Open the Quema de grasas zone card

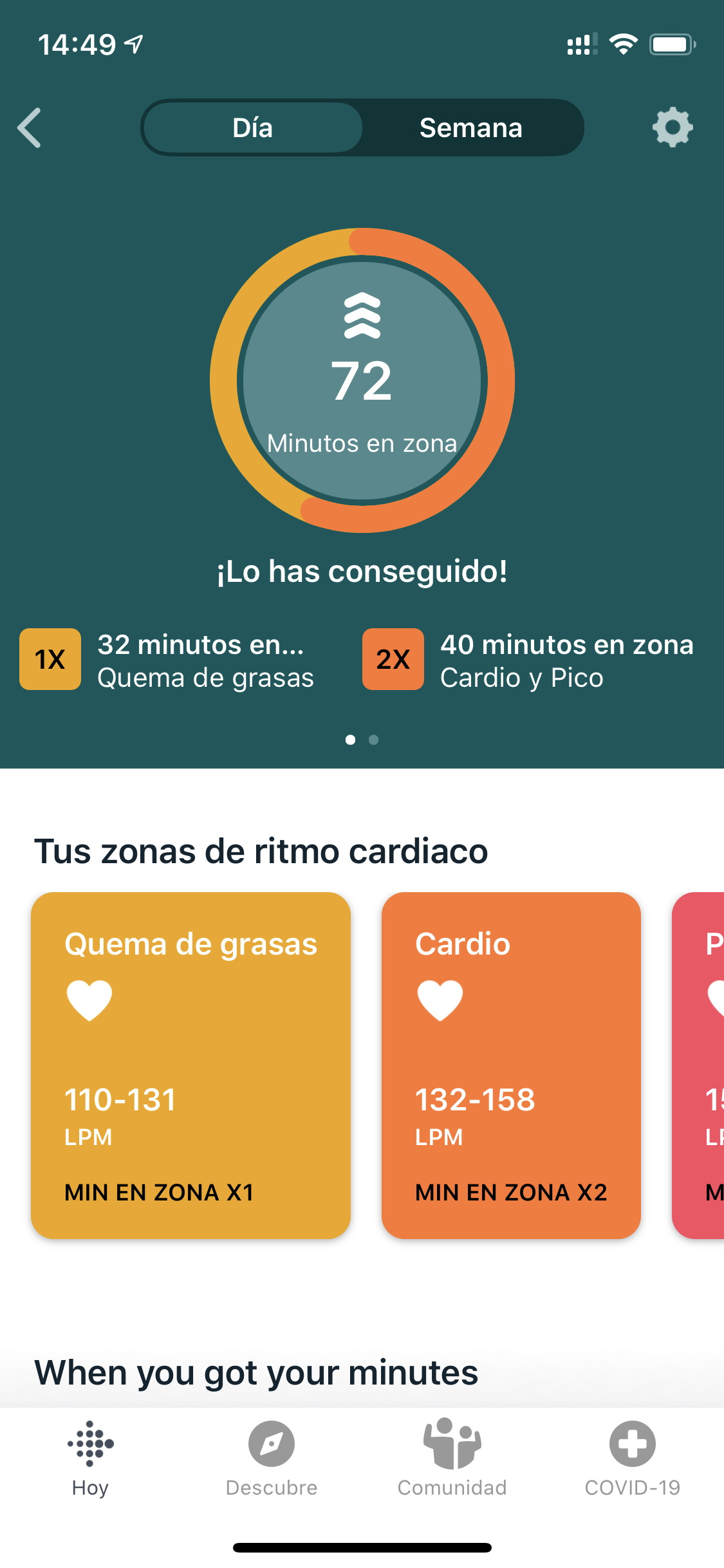tap(190, 1065)
